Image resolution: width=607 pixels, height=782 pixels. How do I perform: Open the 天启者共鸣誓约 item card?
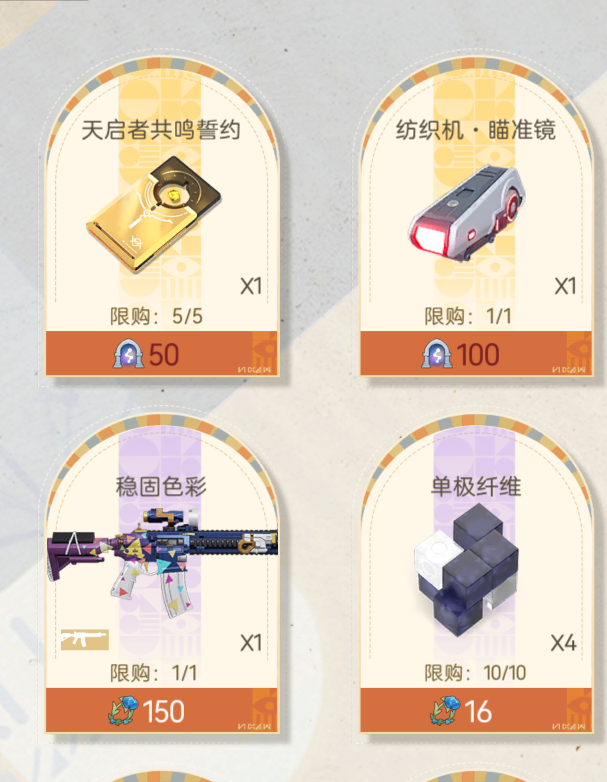click(161, 220)
